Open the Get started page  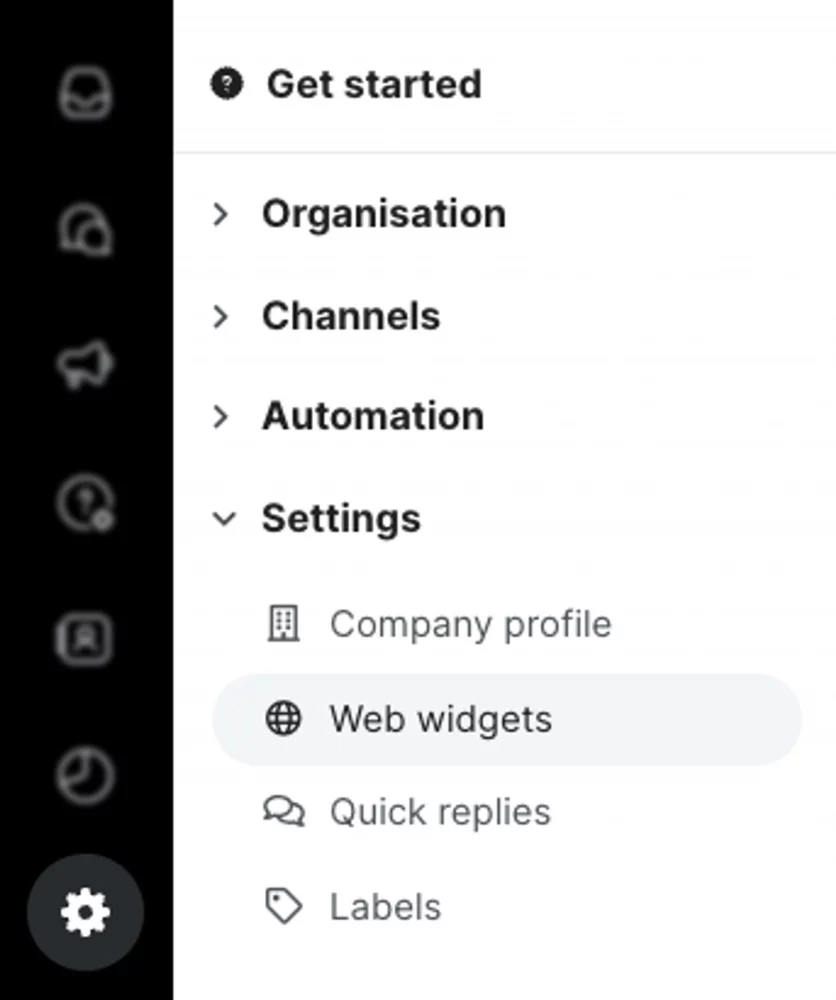(x=372, y=85)
